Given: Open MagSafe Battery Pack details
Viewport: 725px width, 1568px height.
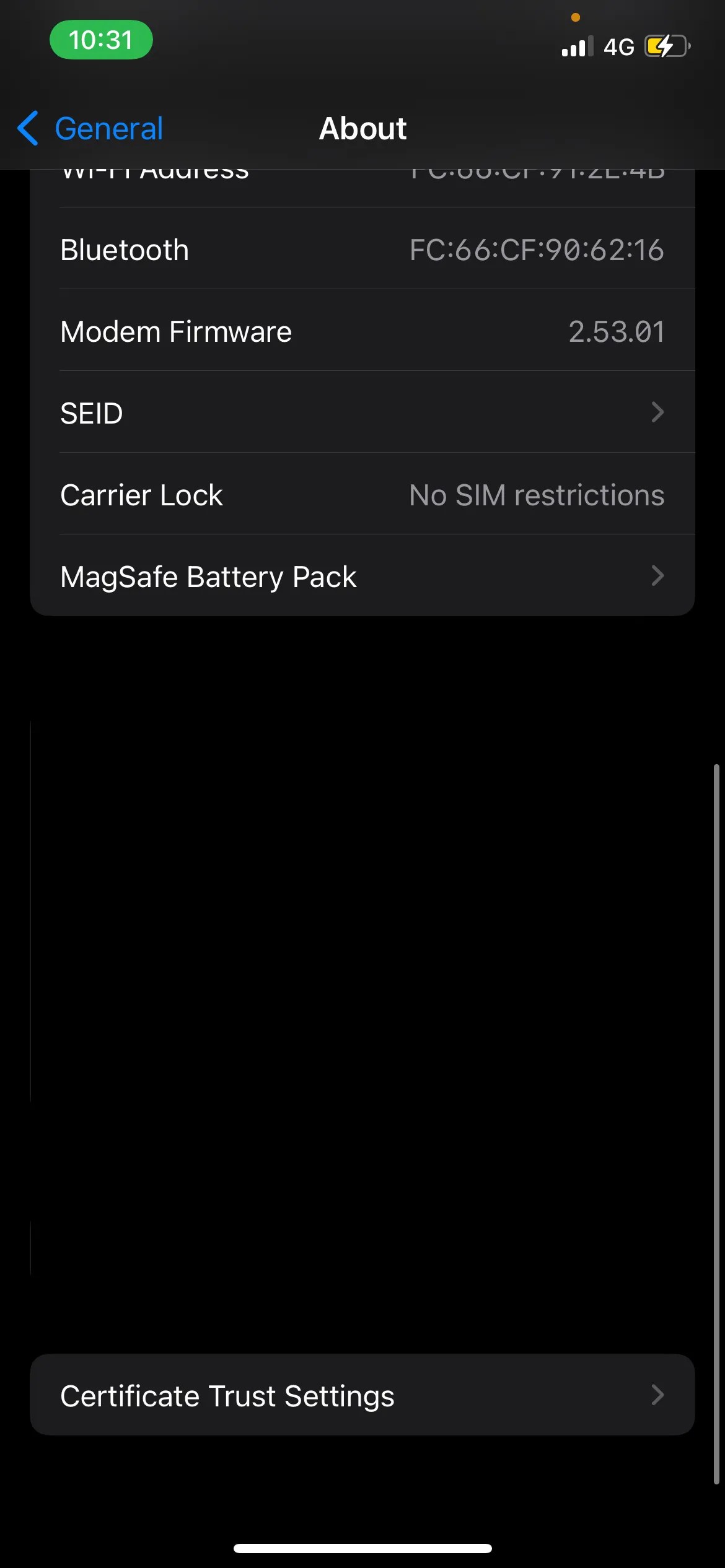Looking at the screenshot, I should (362, 576).
